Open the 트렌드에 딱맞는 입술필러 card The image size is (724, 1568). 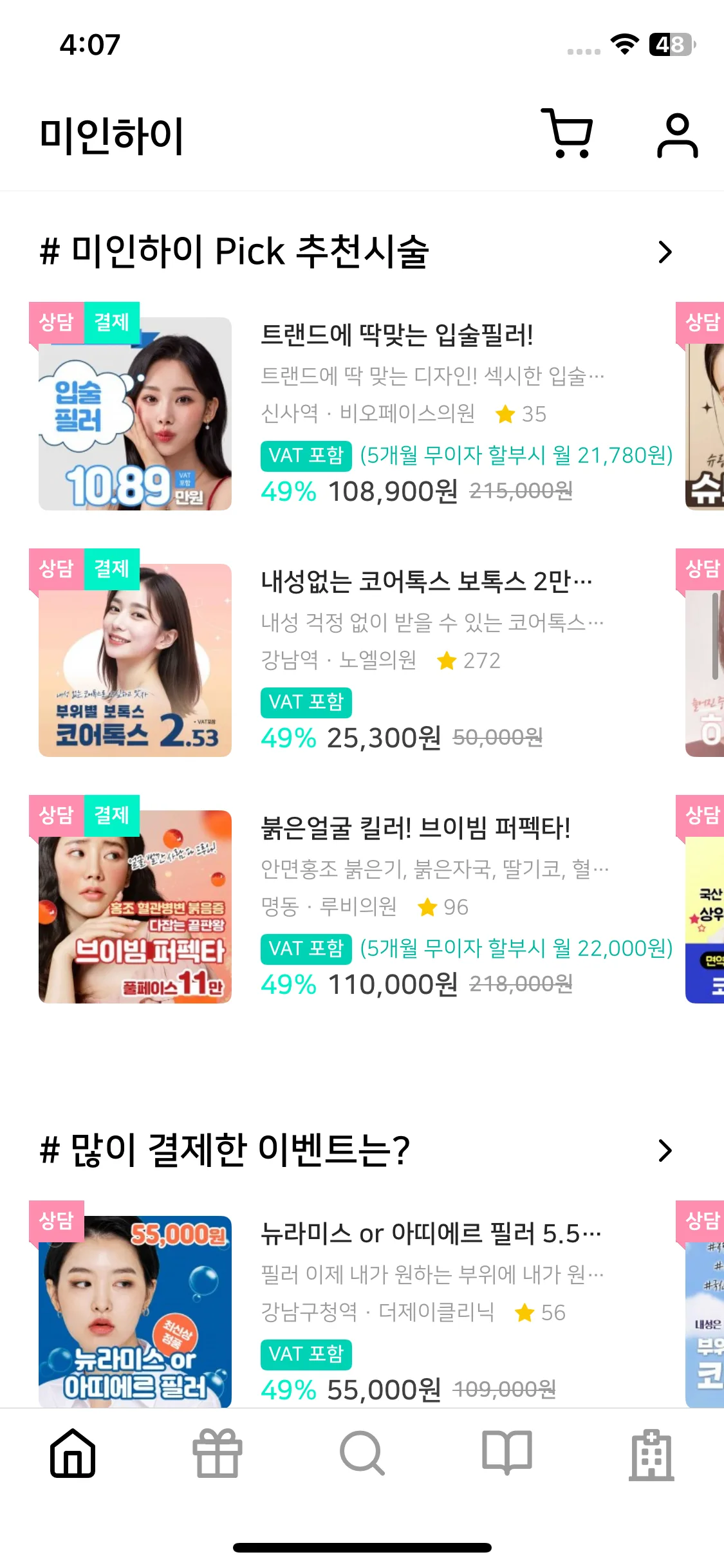(396, 336)
